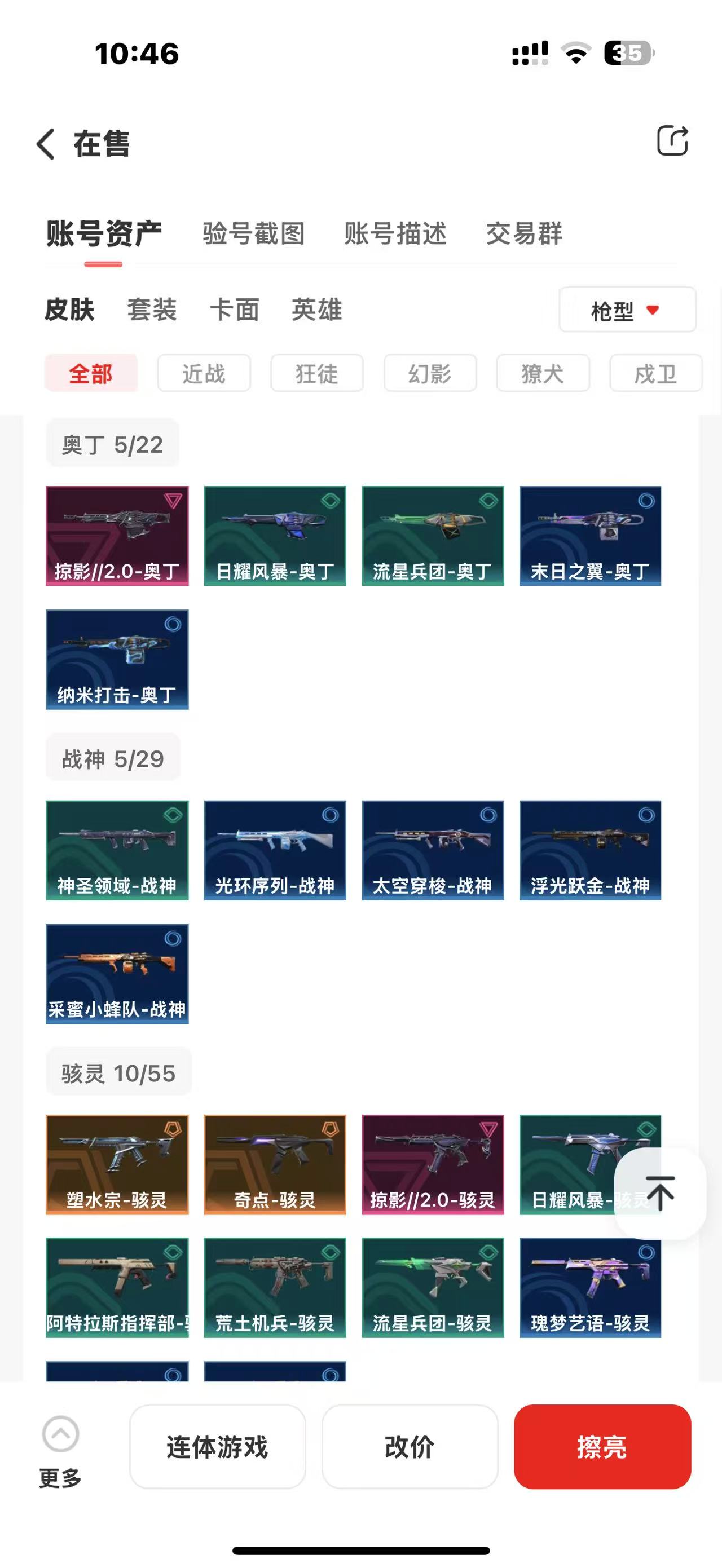This screenshot has height=1568, width=722.
Task: Expand the 枪型 sorting dropdown
Action: tap(627, 311)
